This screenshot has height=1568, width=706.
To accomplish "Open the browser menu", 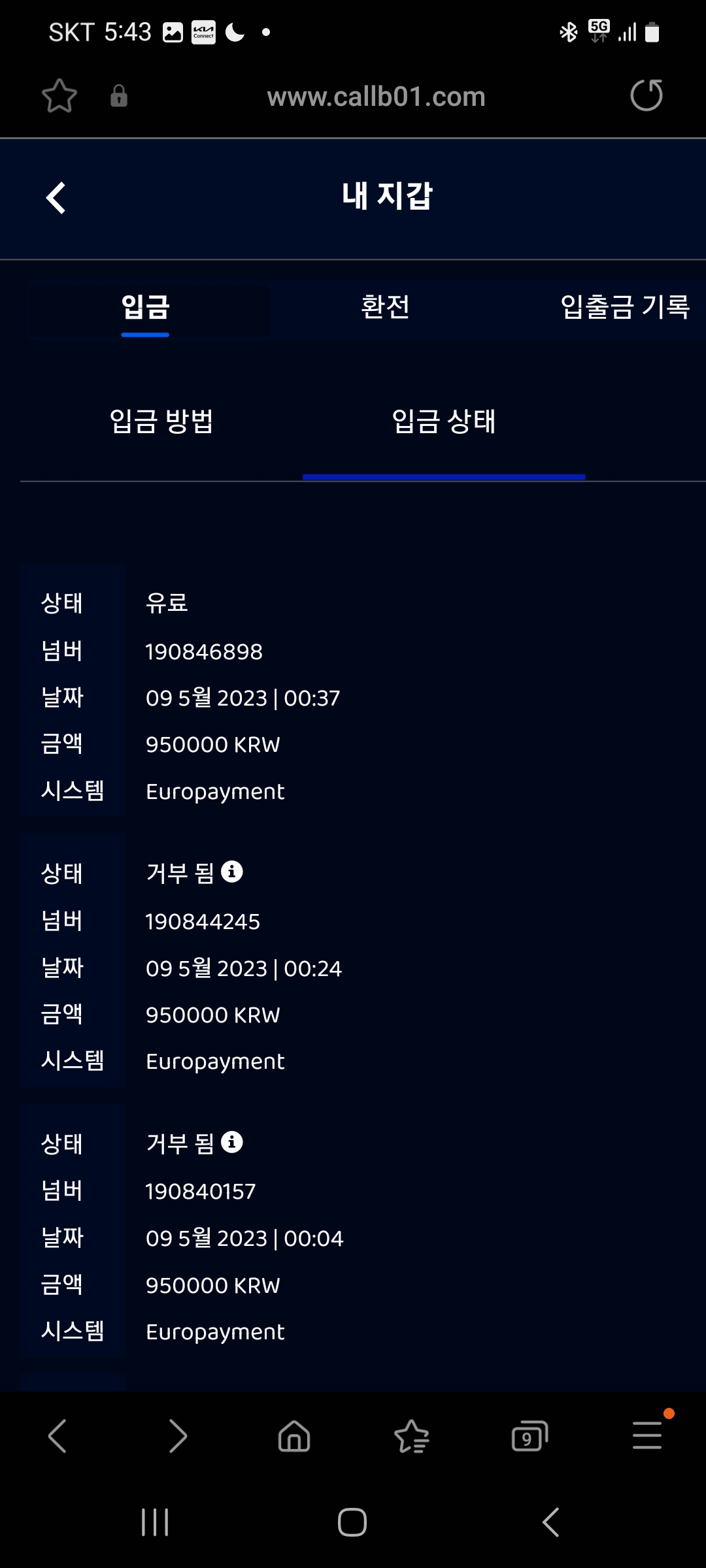I will [x=647, y=1436].
